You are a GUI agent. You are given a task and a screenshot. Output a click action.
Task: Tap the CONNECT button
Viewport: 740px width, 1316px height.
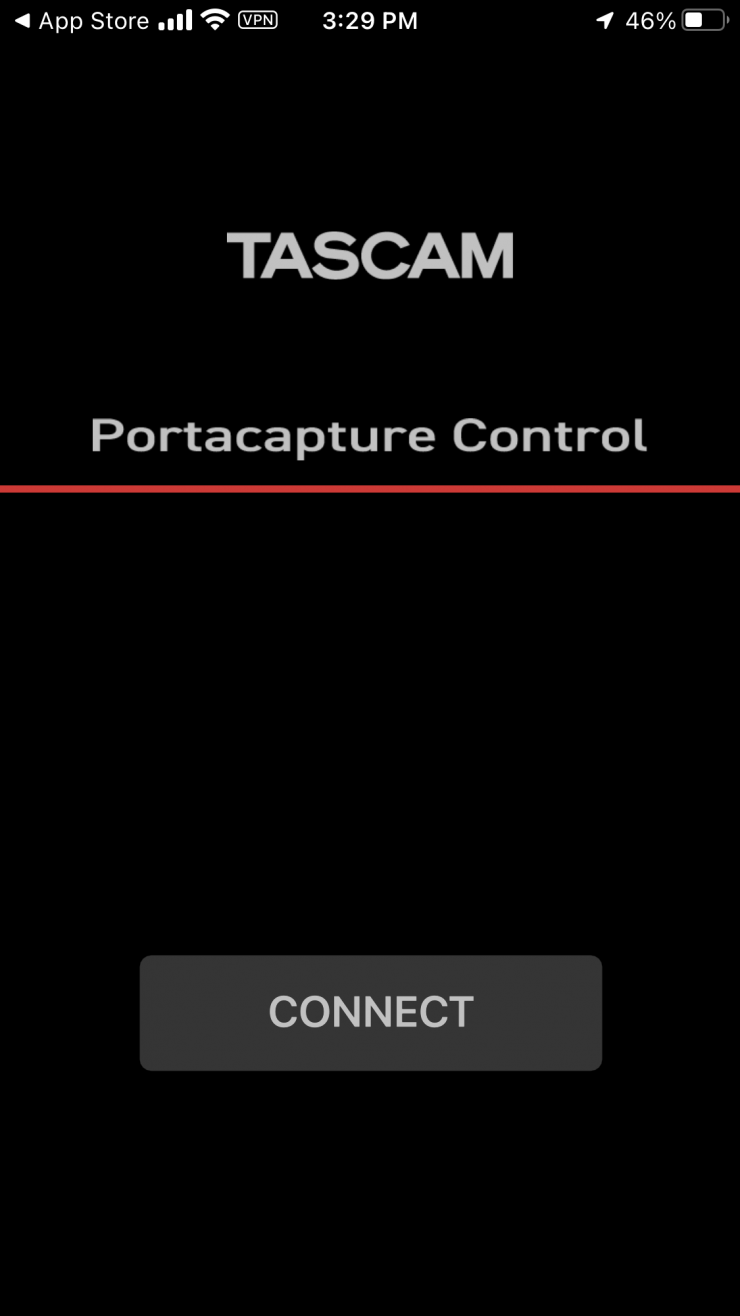click(x=370, y=1012)
